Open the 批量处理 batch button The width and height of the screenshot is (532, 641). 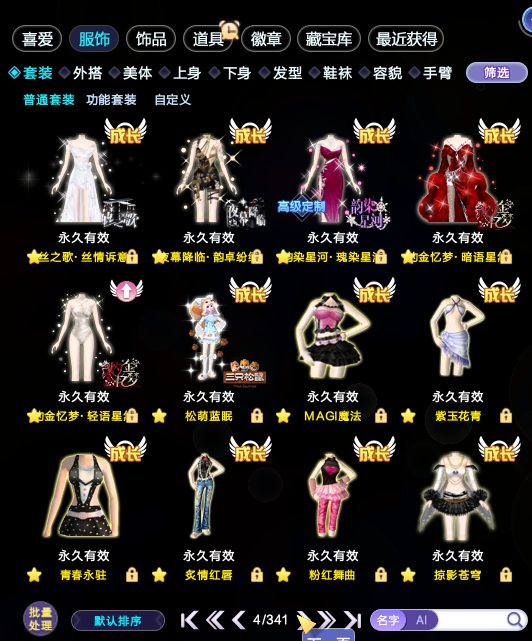pyautogui.click(x=40, y=619)
